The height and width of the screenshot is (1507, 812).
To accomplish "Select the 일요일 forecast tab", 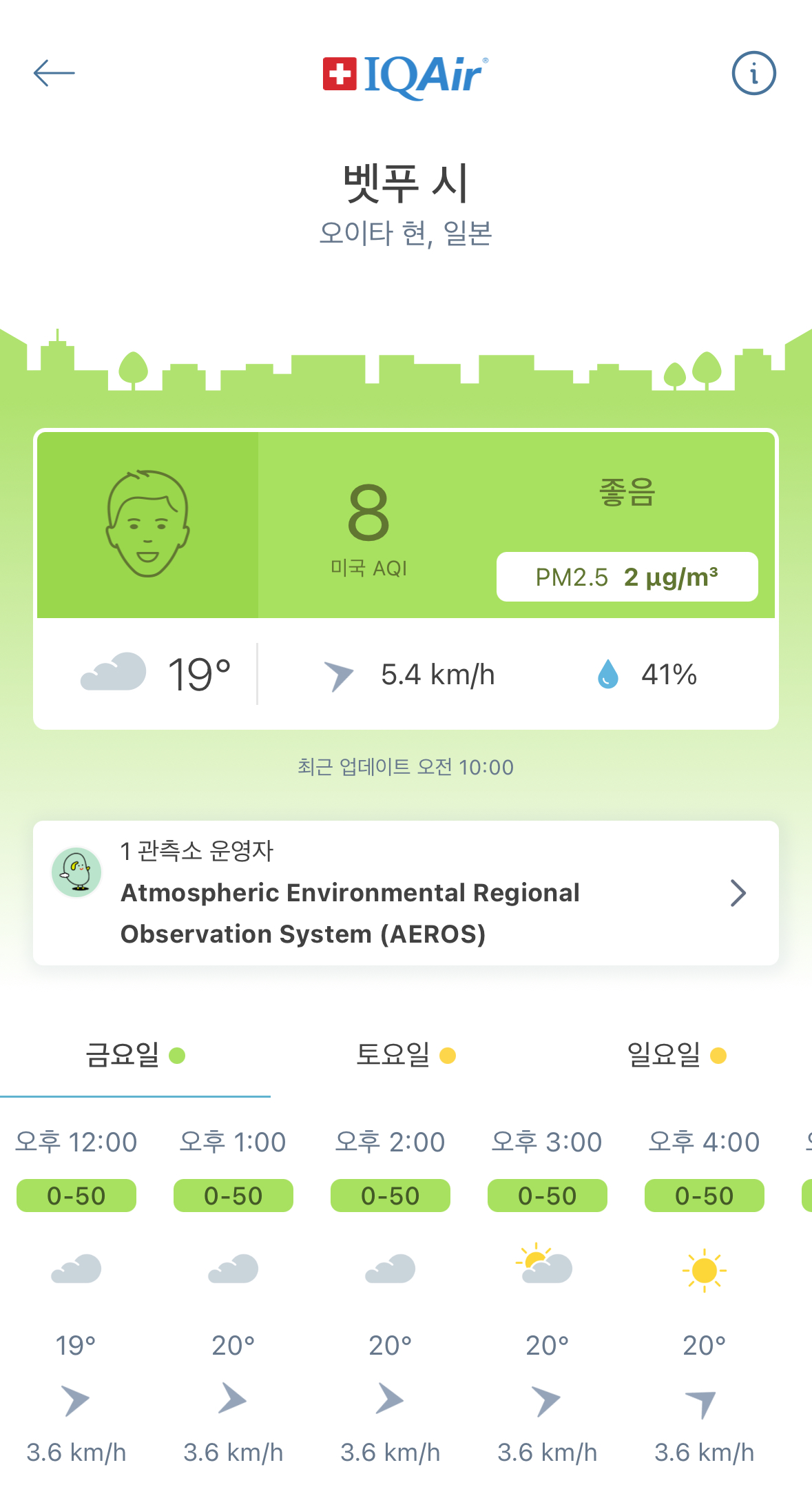I will tap(676, 1056).
